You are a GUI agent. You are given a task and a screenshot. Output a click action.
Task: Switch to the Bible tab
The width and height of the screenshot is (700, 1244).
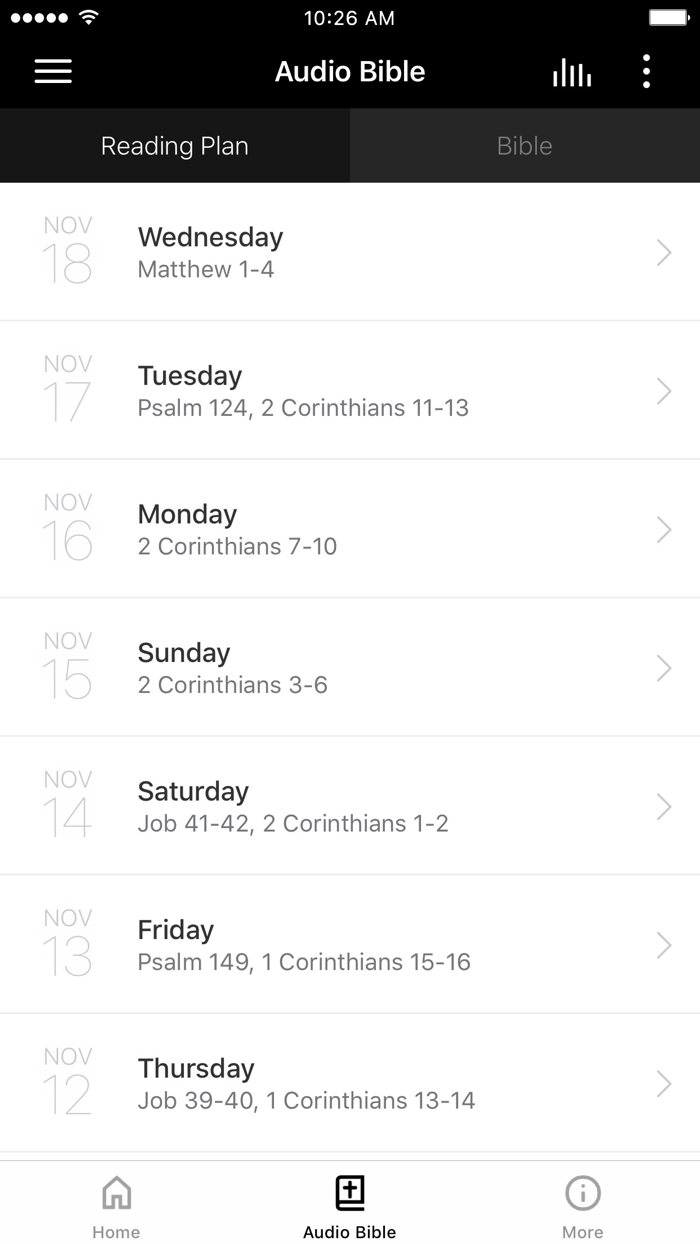tap(525, 146)
